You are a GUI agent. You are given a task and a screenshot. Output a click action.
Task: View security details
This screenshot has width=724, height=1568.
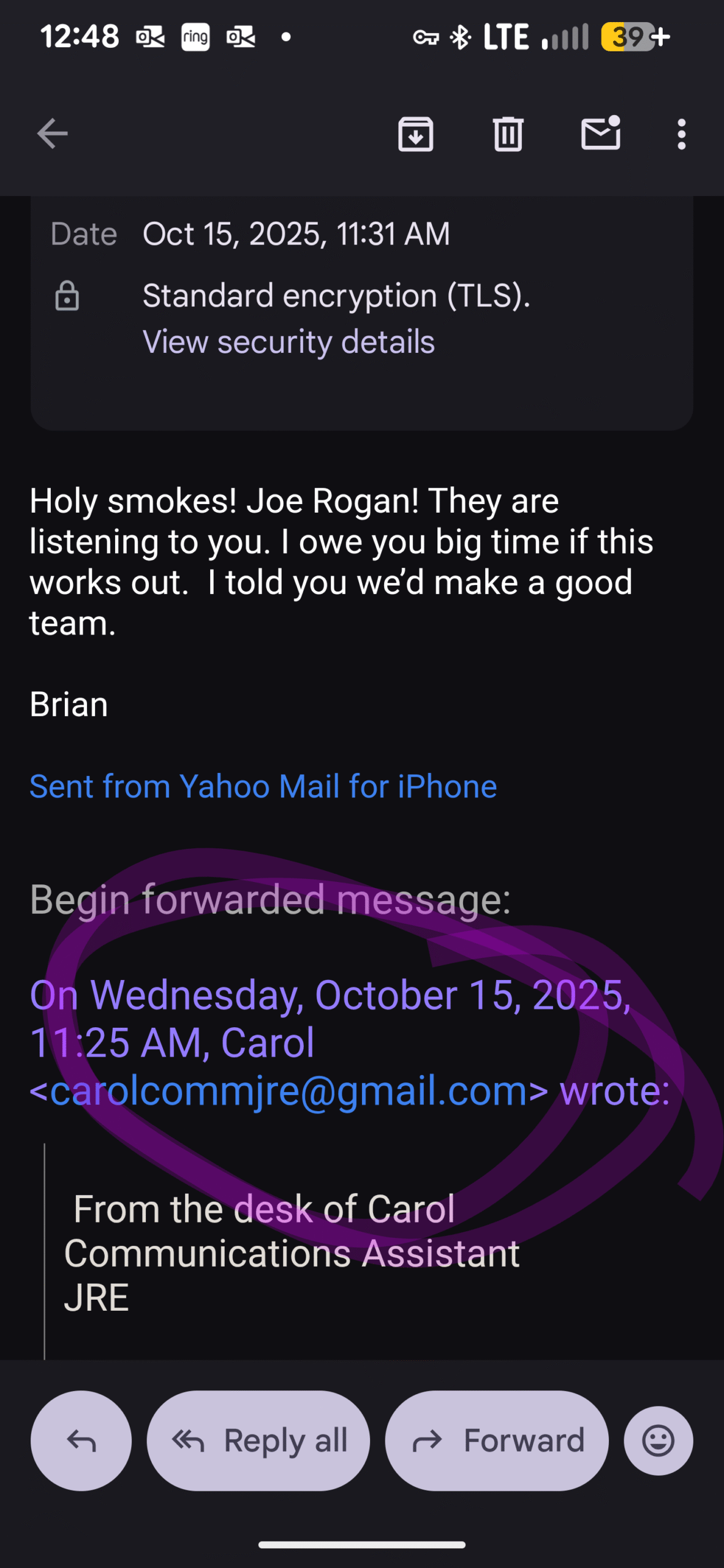point(288,342)
